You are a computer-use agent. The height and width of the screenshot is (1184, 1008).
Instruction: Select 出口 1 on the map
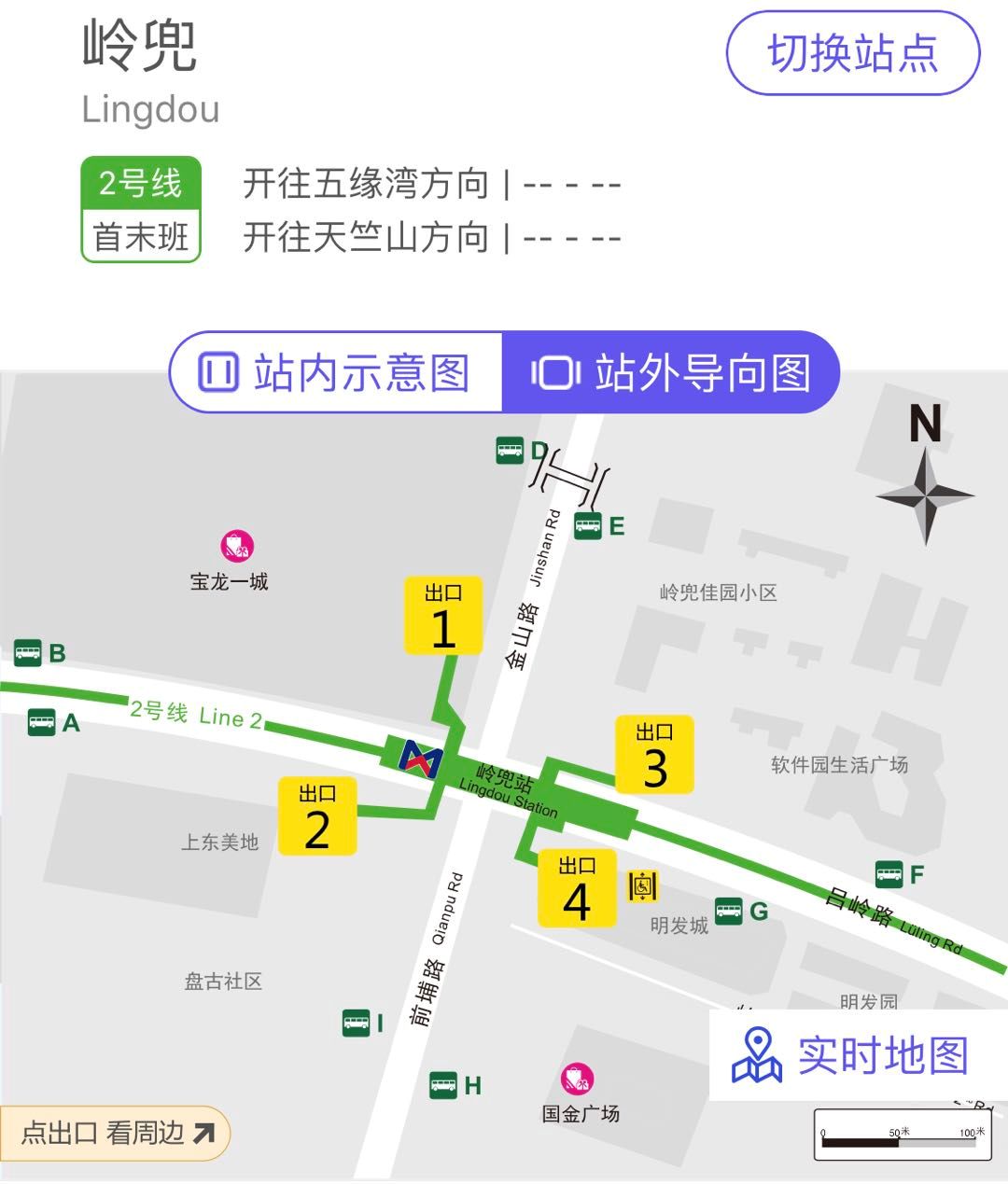coord(442,616)
